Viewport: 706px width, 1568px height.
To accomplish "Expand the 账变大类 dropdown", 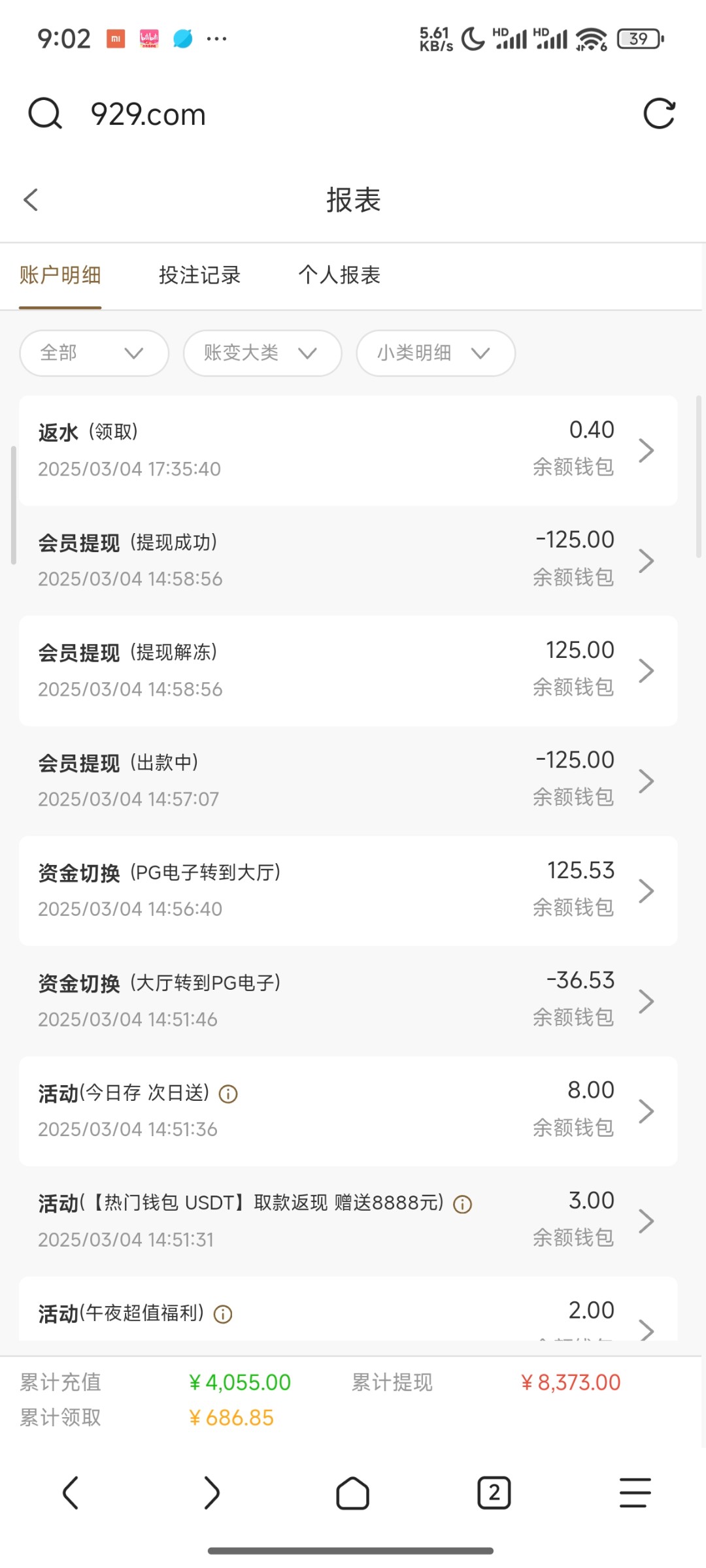I will click(262, 353).
